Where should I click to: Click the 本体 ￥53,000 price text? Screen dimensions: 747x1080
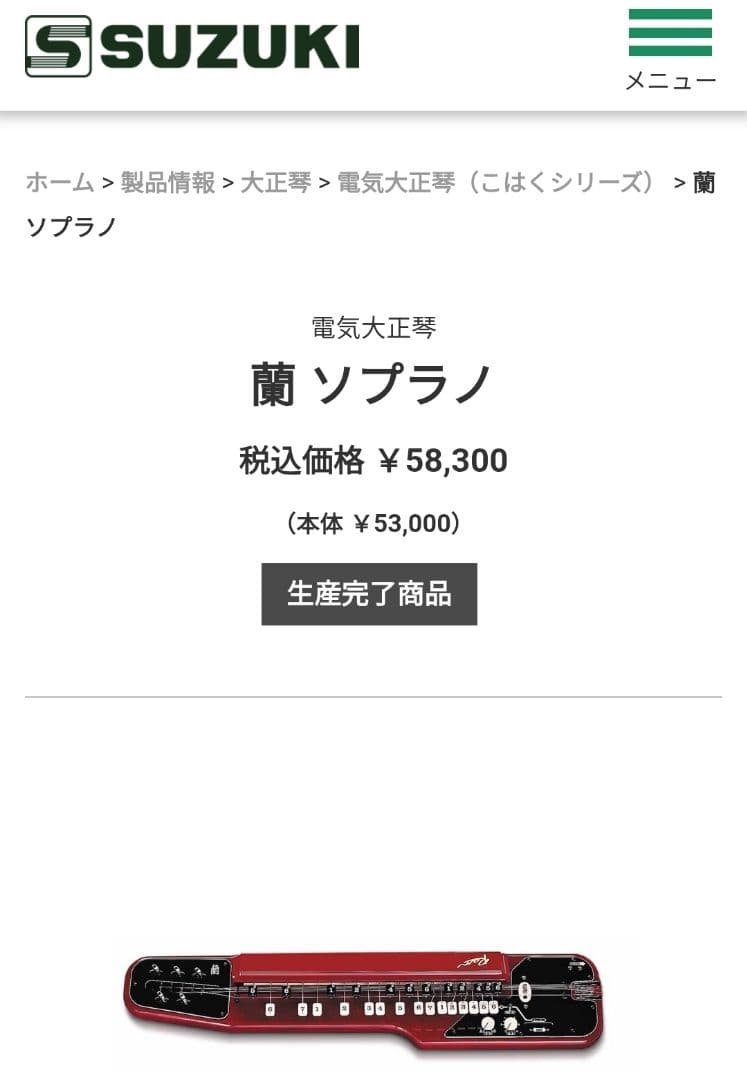click(x=371, y=523)
